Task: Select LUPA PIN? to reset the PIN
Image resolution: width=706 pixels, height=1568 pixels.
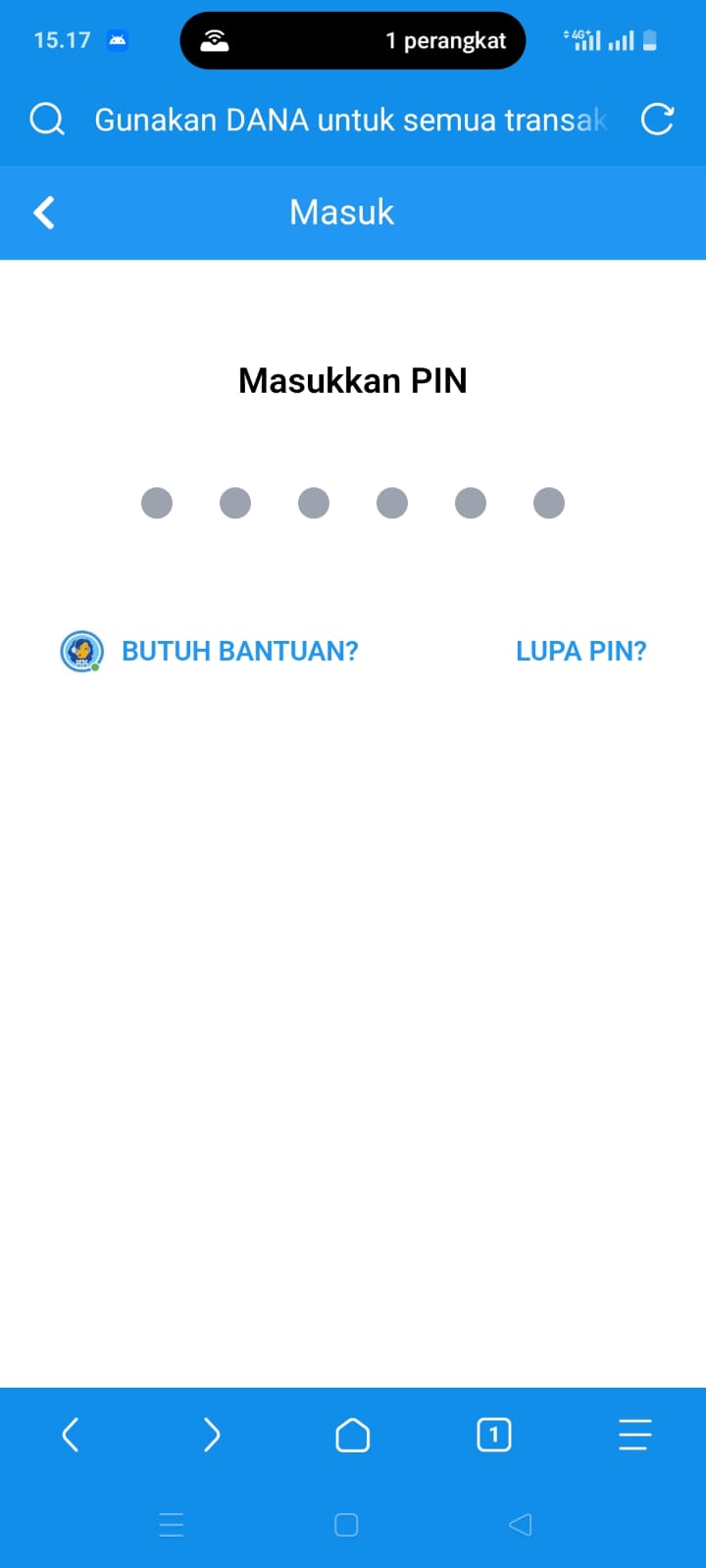Action: coord(580,651)
